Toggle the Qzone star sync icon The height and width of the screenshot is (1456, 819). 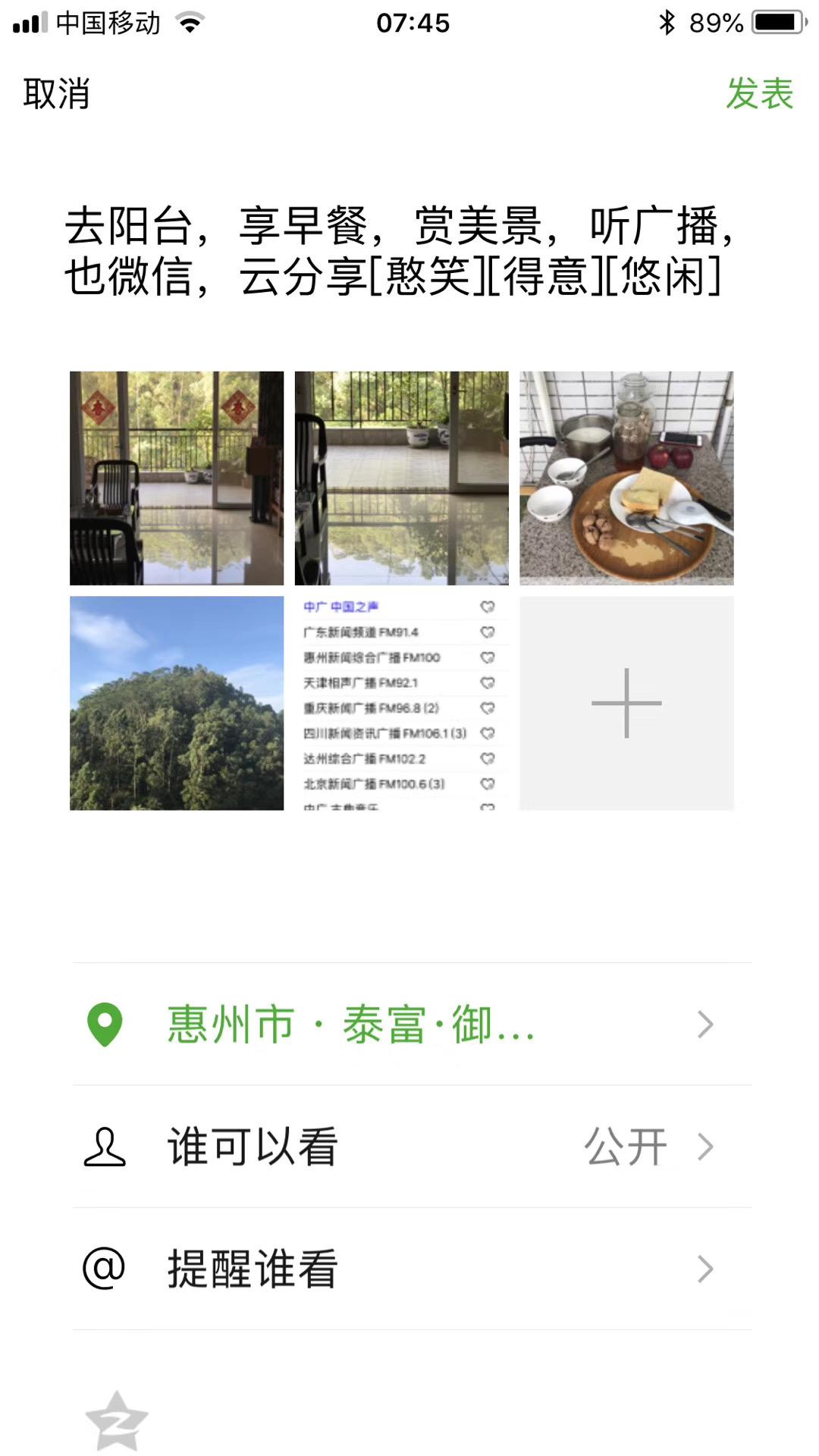tap(117, 1421)
